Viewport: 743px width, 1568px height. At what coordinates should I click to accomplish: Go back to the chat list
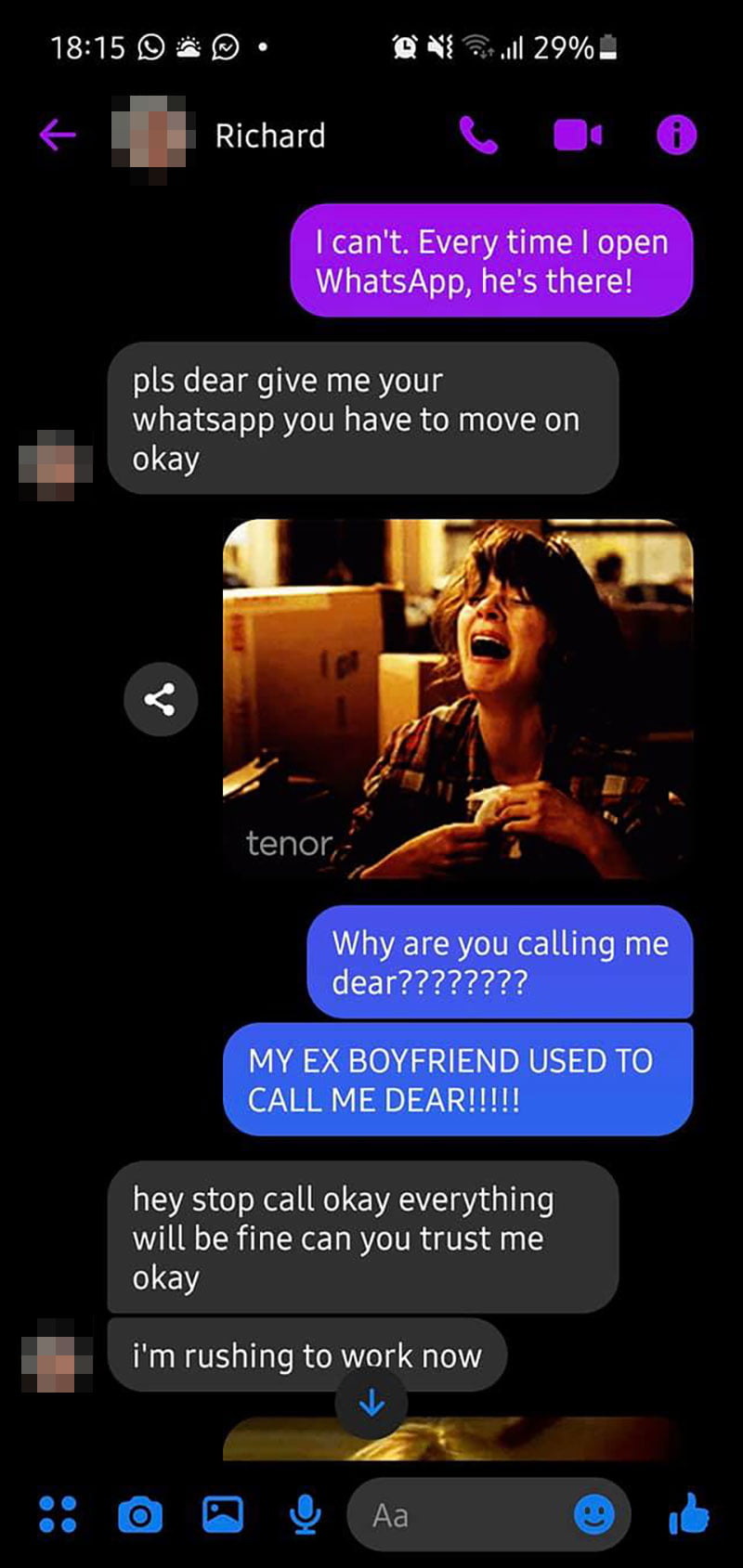(x=58, y=136)
